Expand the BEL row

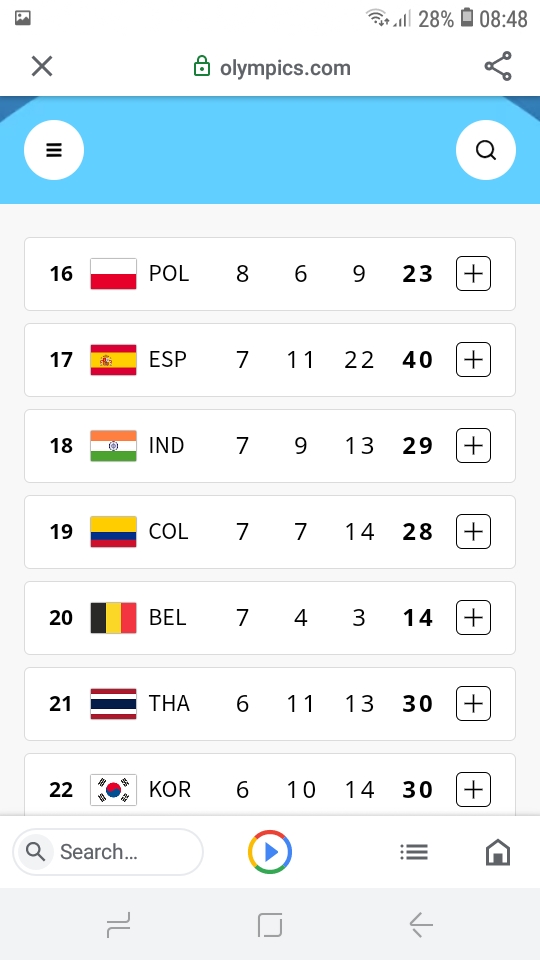click(x=473, y=617)
